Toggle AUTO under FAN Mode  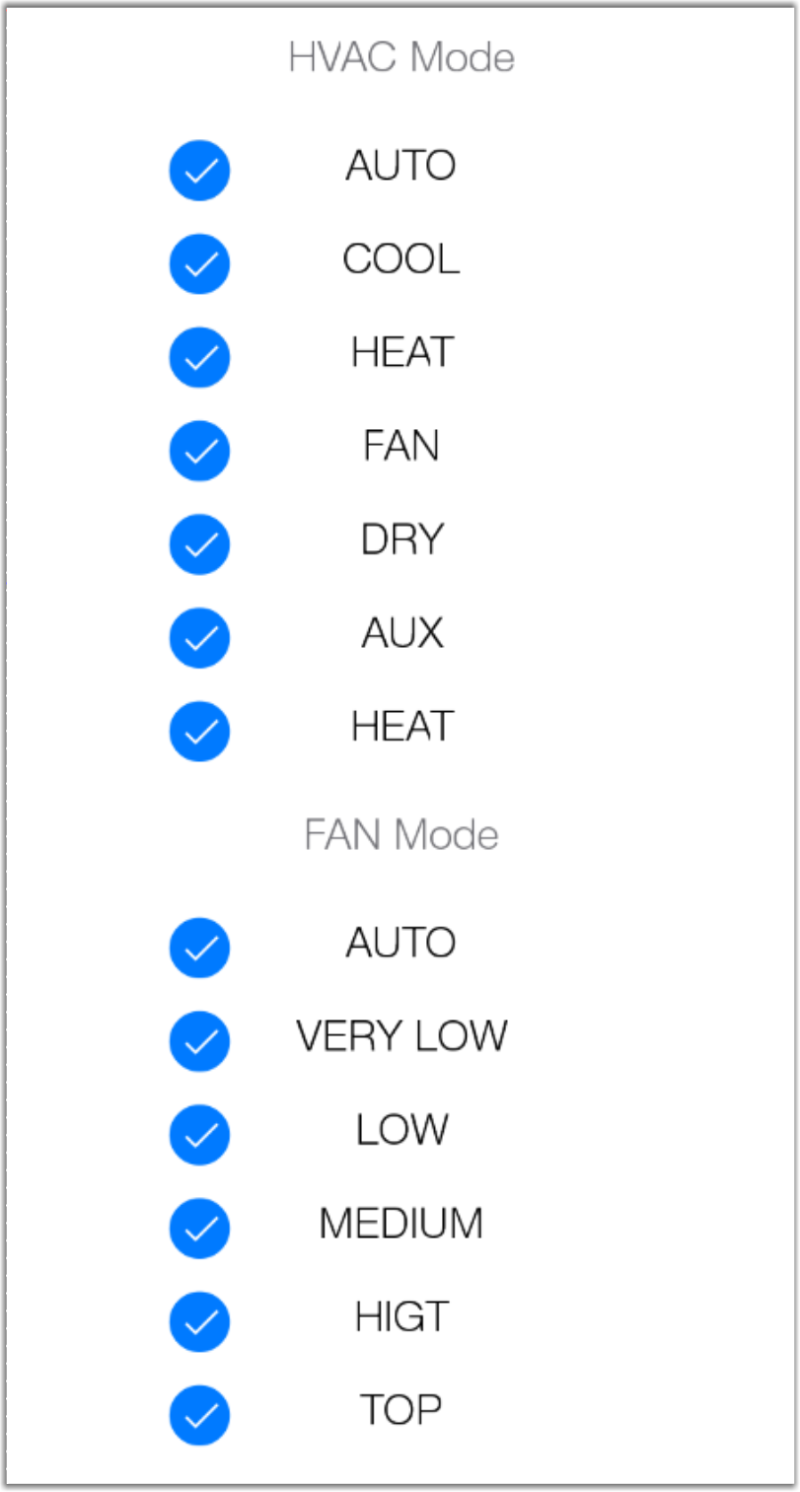tap(200, 947)
